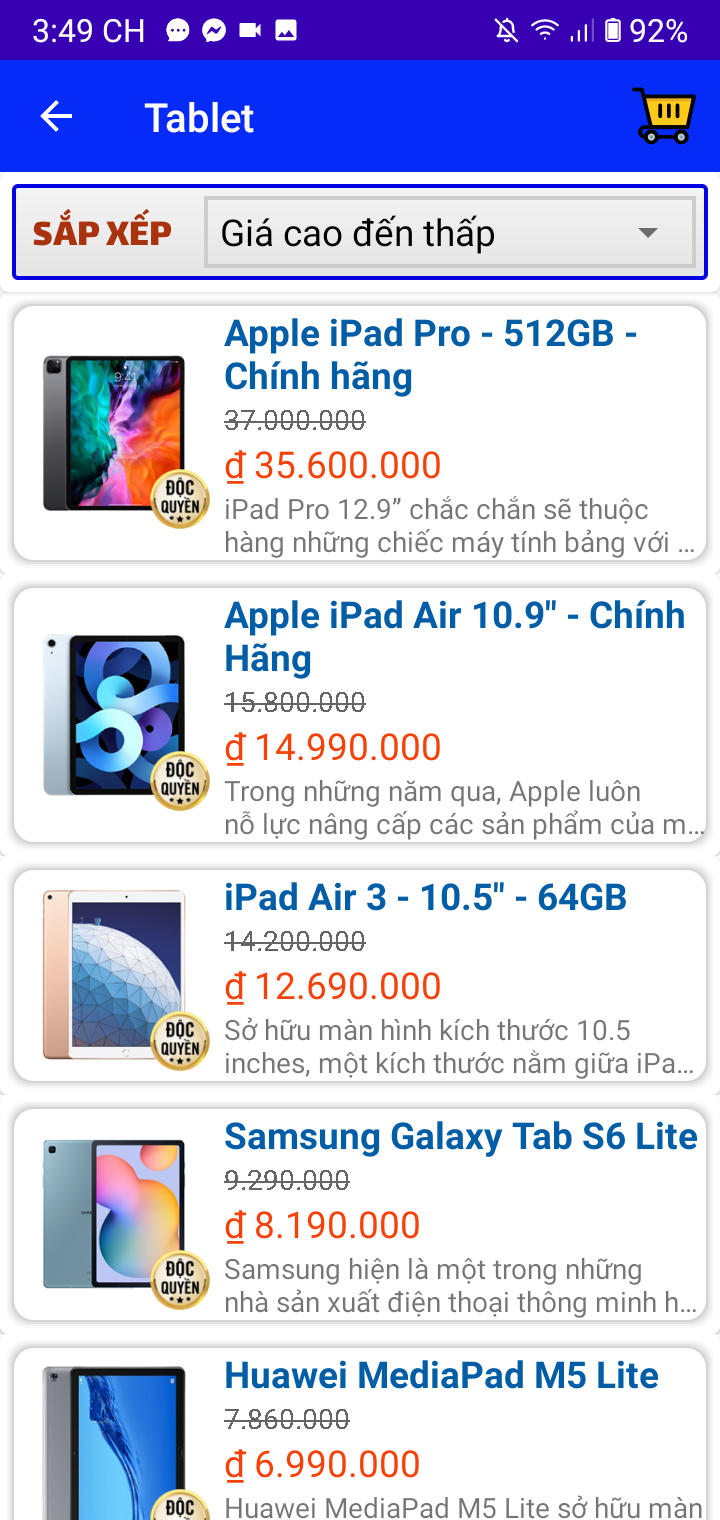View the Apple iPad Air 10.9" product
Viewport: 720px width, 1520px height.
pyautogui.click(x=360, y=715)
